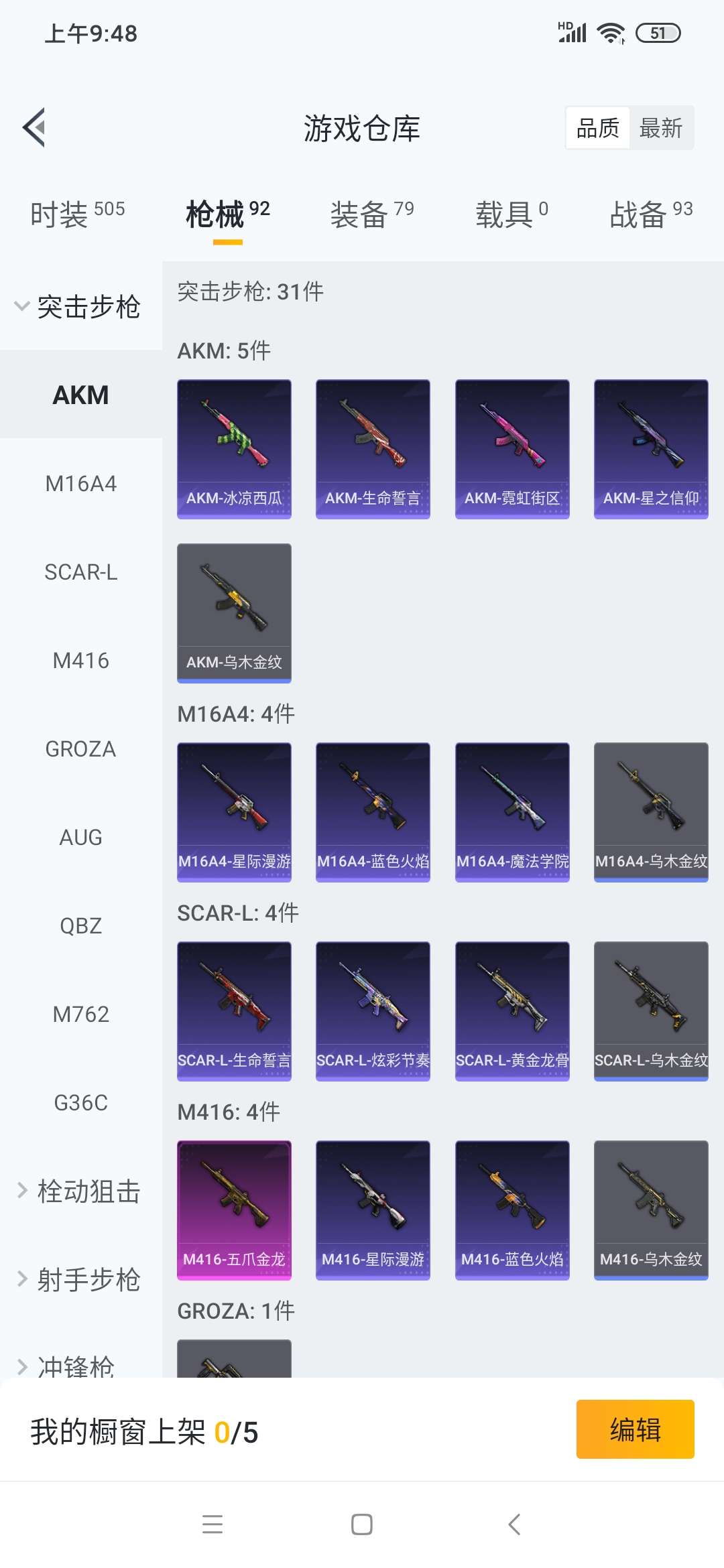Viewport: 724px width, 1568px height.
Task: Open the AKM-乌木金纹 skin
Action: [x=234, y=613]
